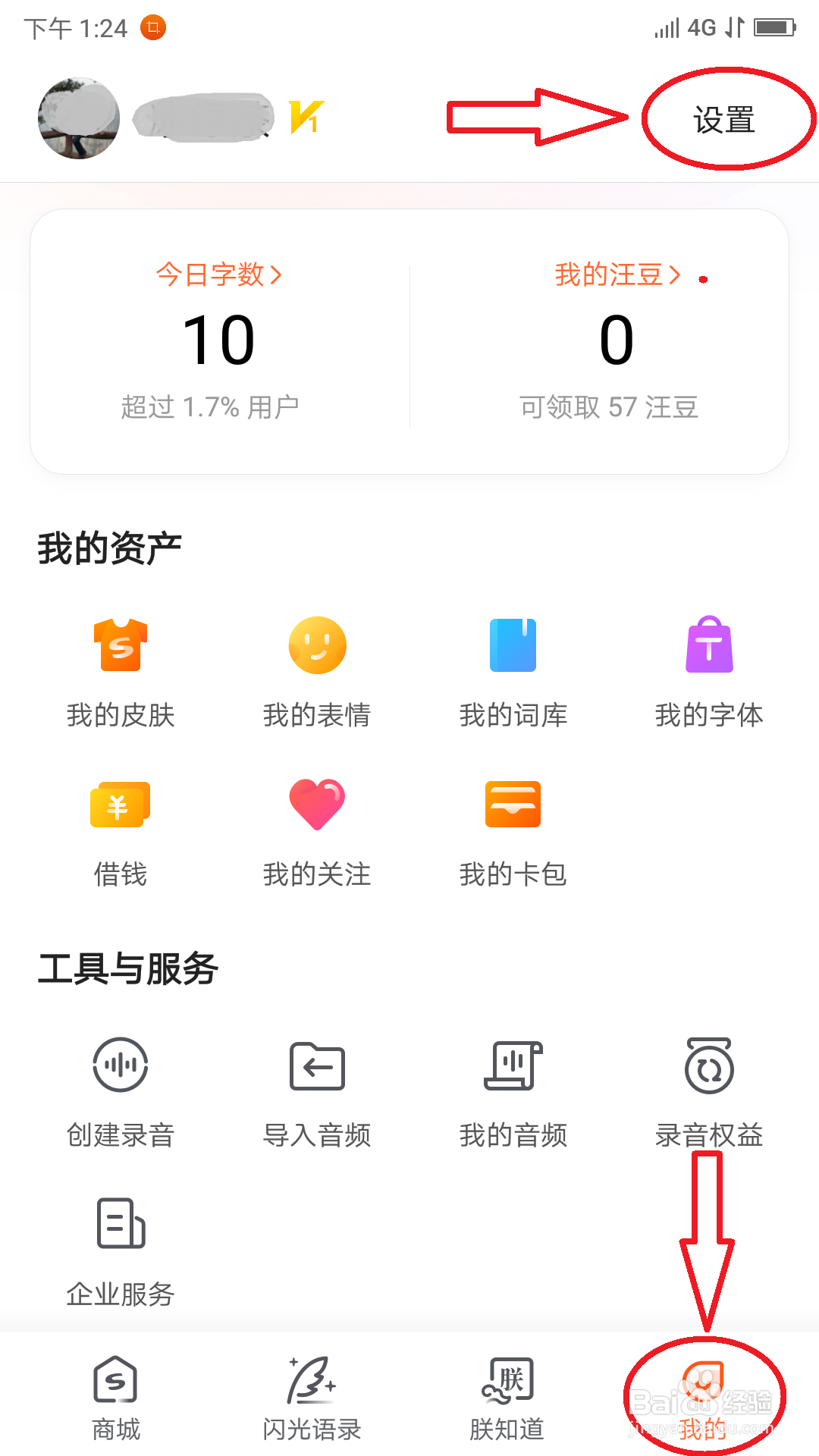Open 我的字体 (My Fonts)
The height and width of the screenshot is (1456, 819).
[x=710, y=667]
